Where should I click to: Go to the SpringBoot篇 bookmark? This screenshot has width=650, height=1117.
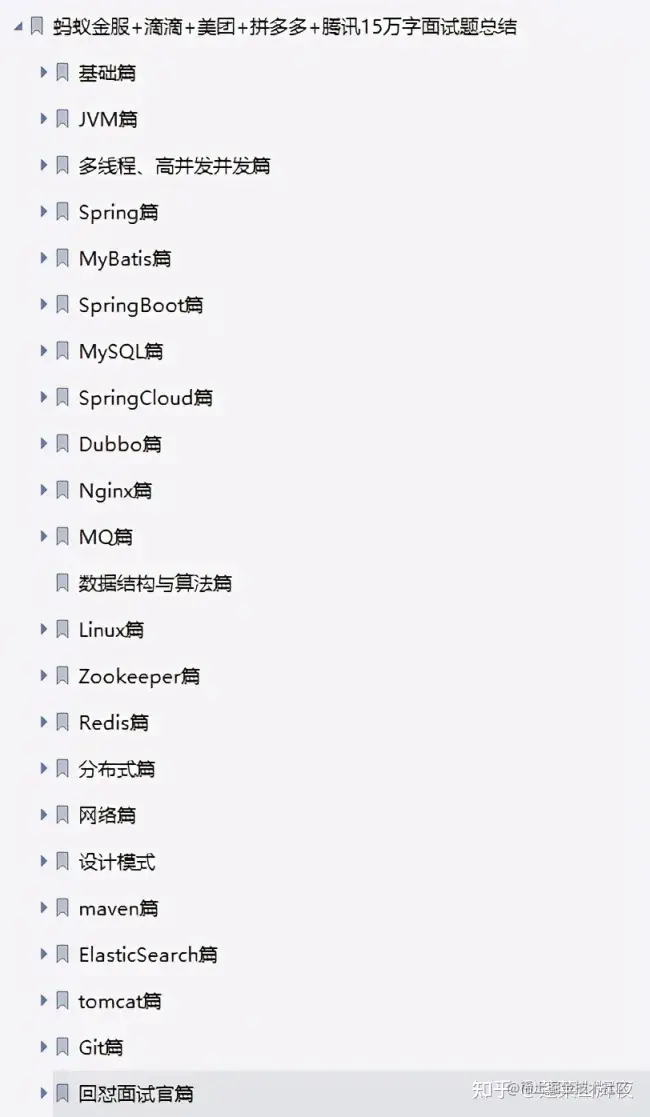(140, 305)
